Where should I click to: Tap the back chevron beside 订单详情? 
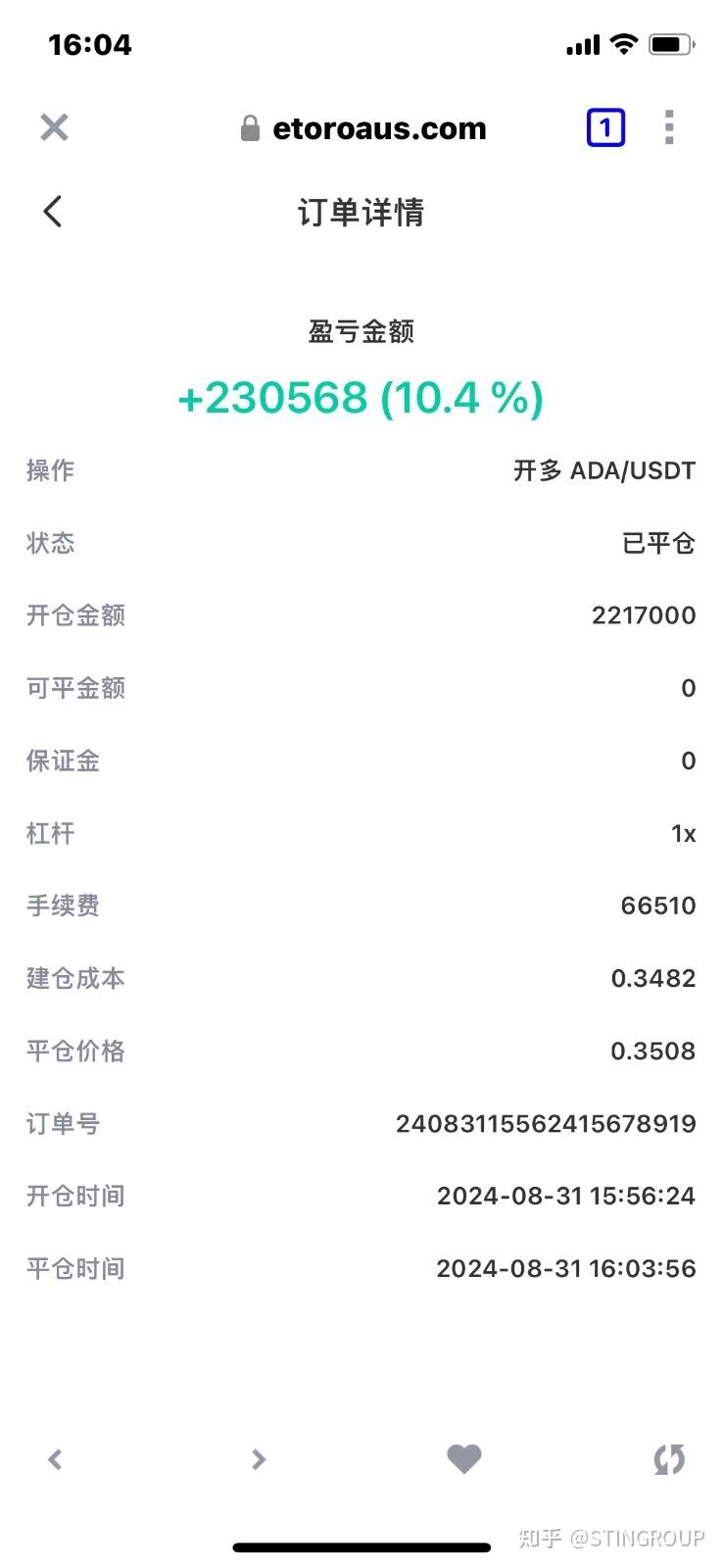(52, 211)
